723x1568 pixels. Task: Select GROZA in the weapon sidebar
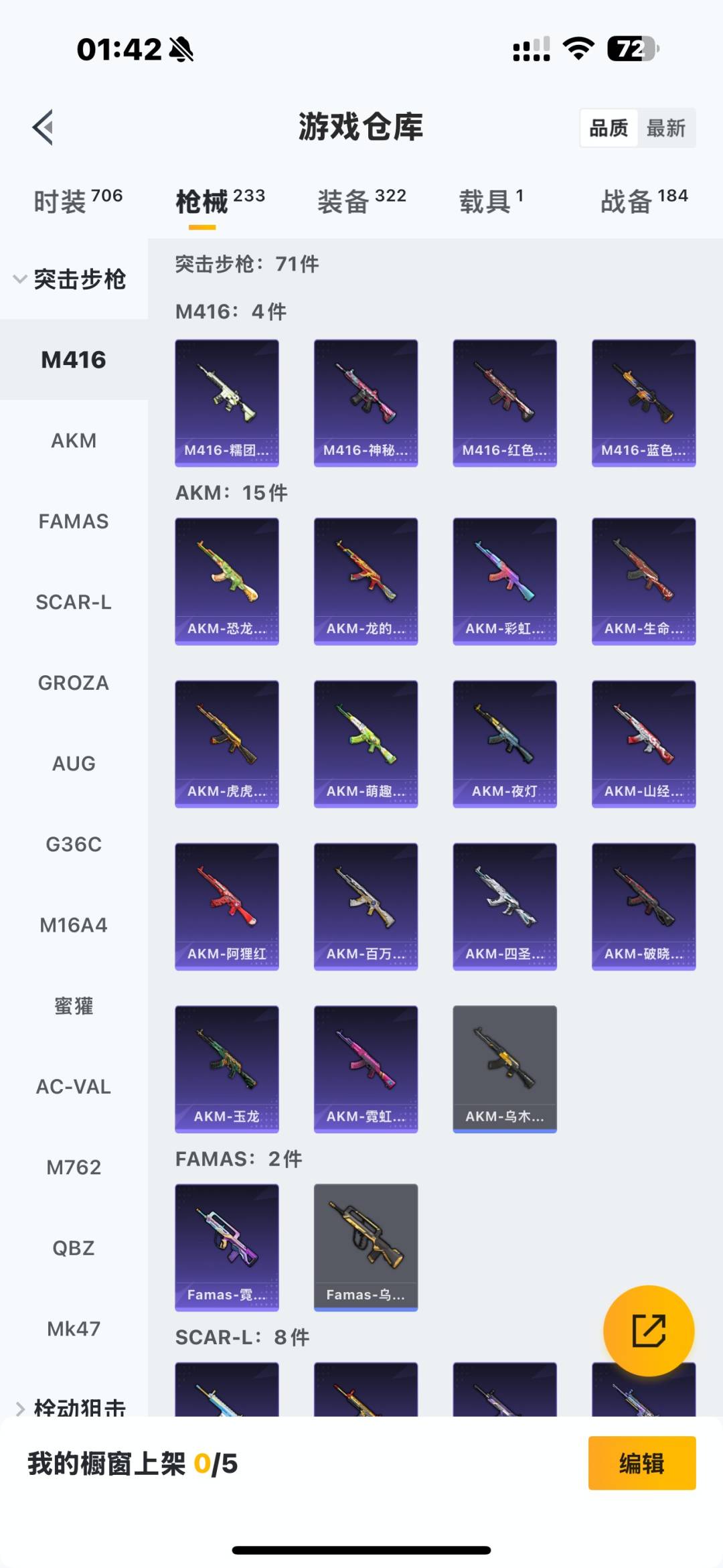point(74,683)
